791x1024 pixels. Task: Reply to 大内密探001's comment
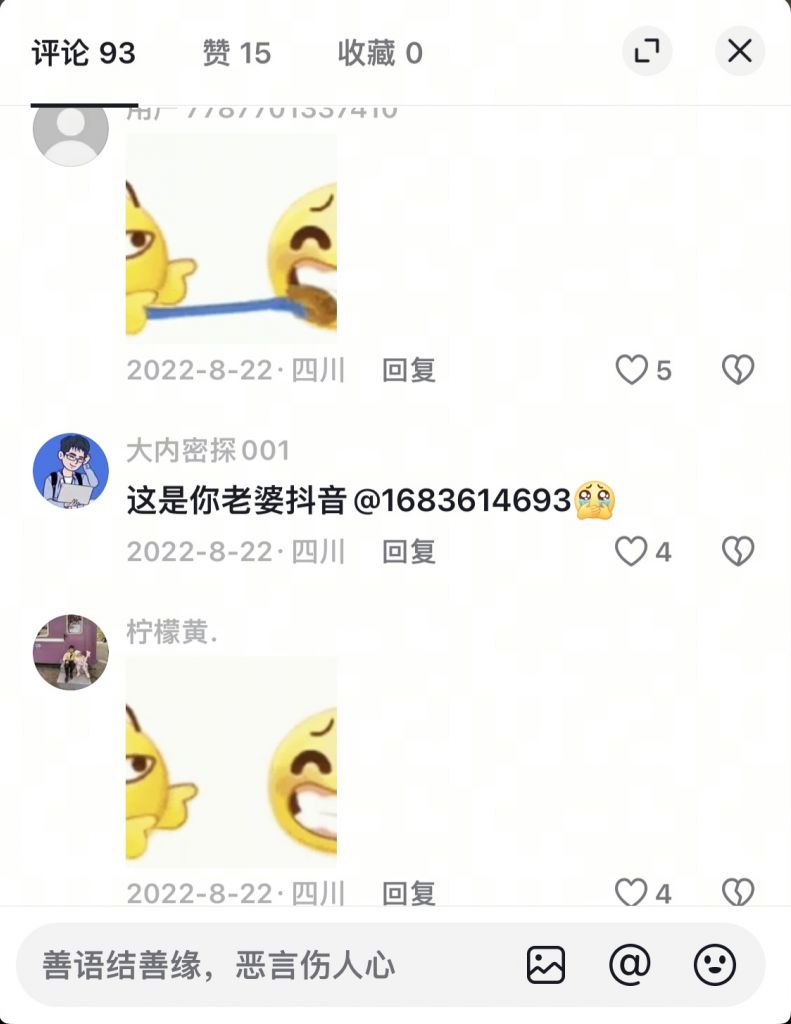coord(409,551)
